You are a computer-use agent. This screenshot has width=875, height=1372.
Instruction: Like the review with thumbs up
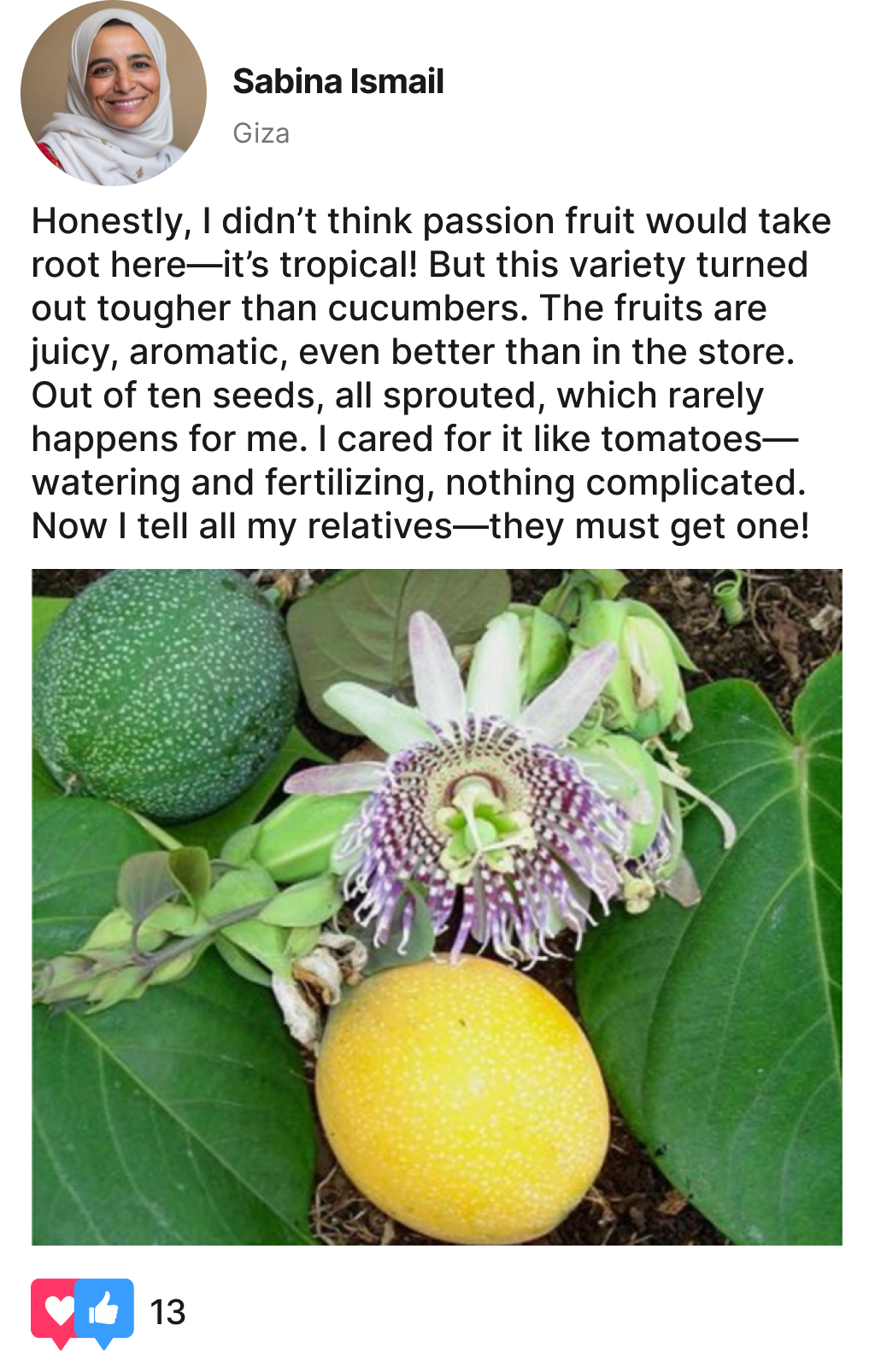(106, 1309)
